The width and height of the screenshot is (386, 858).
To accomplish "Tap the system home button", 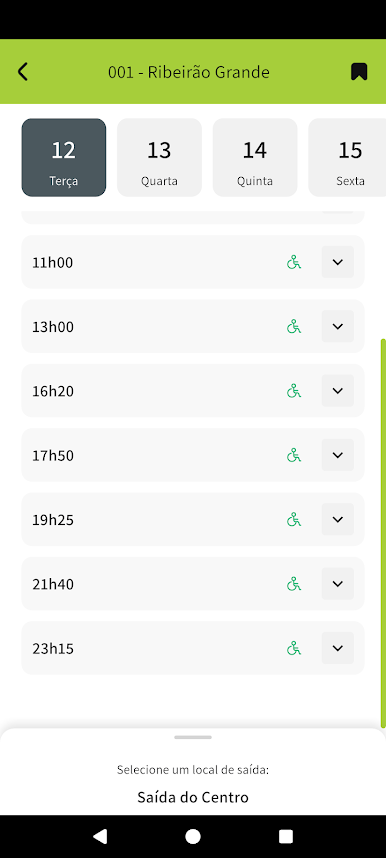I will (193, 836).
